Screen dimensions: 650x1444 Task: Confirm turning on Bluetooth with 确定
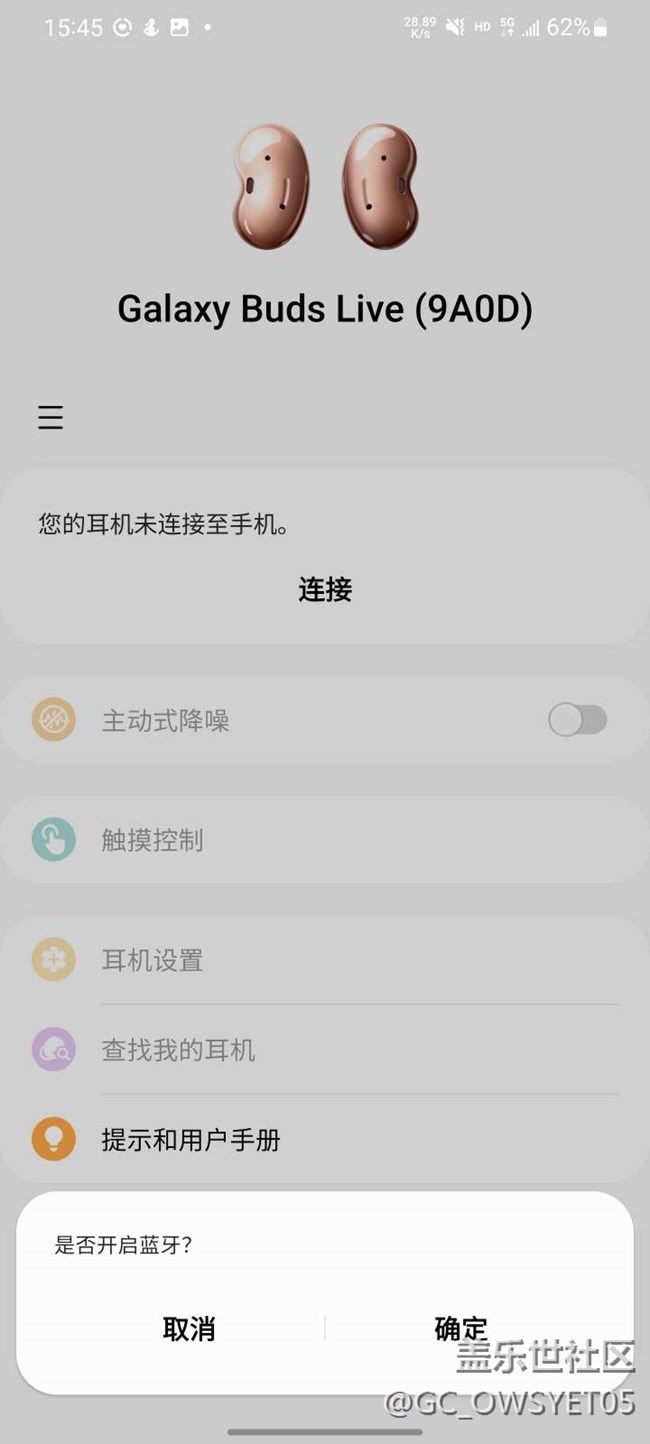click(461, 1328)
